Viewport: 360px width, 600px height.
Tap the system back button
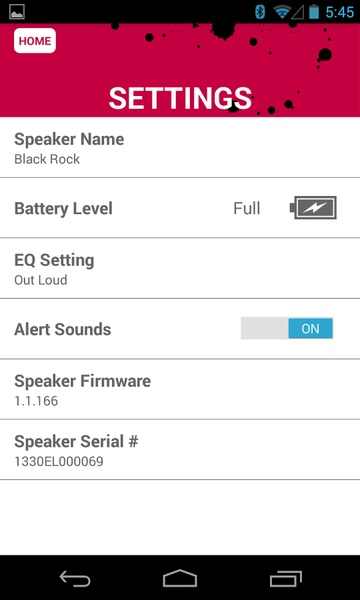pos(75,578)
